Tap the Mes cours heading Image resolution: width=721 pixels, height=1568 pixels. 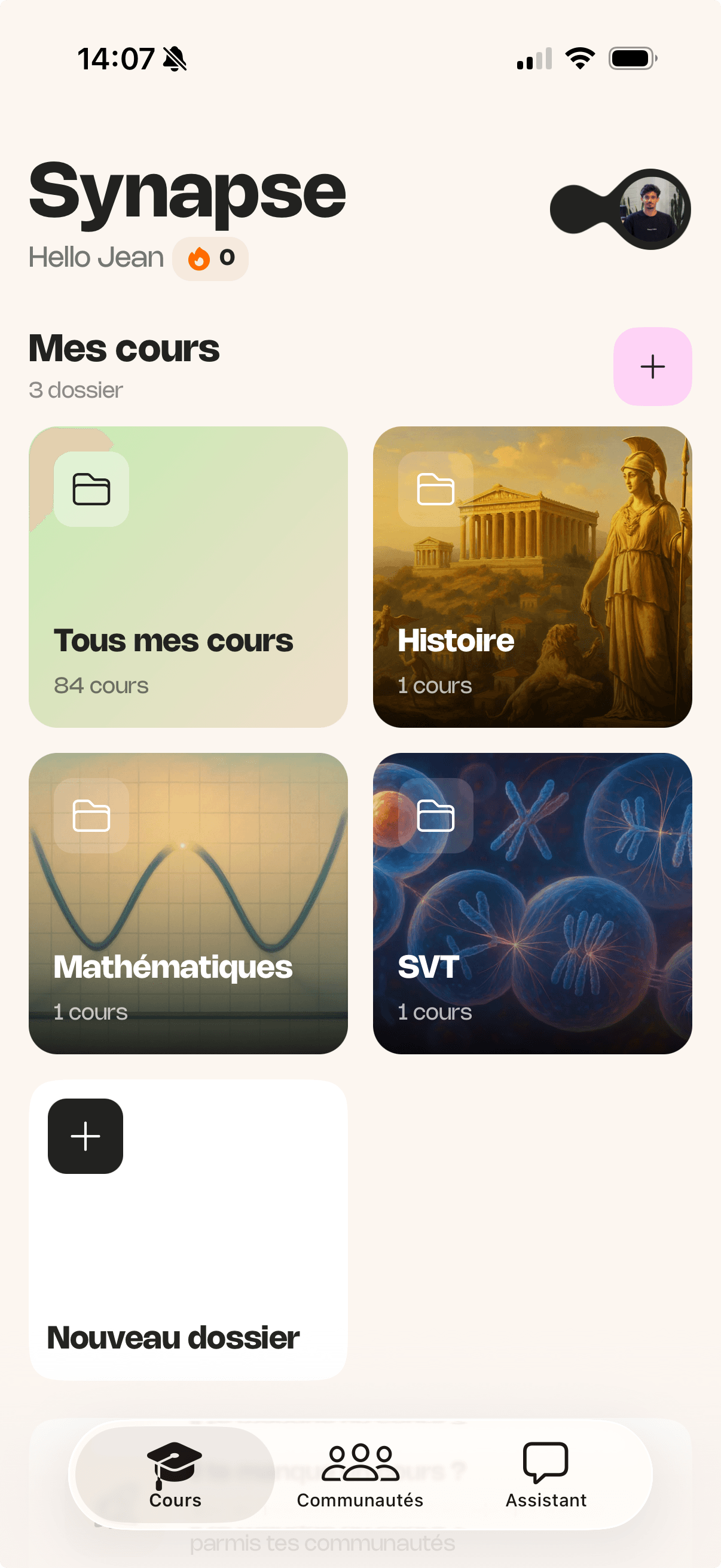click(124, 348)
